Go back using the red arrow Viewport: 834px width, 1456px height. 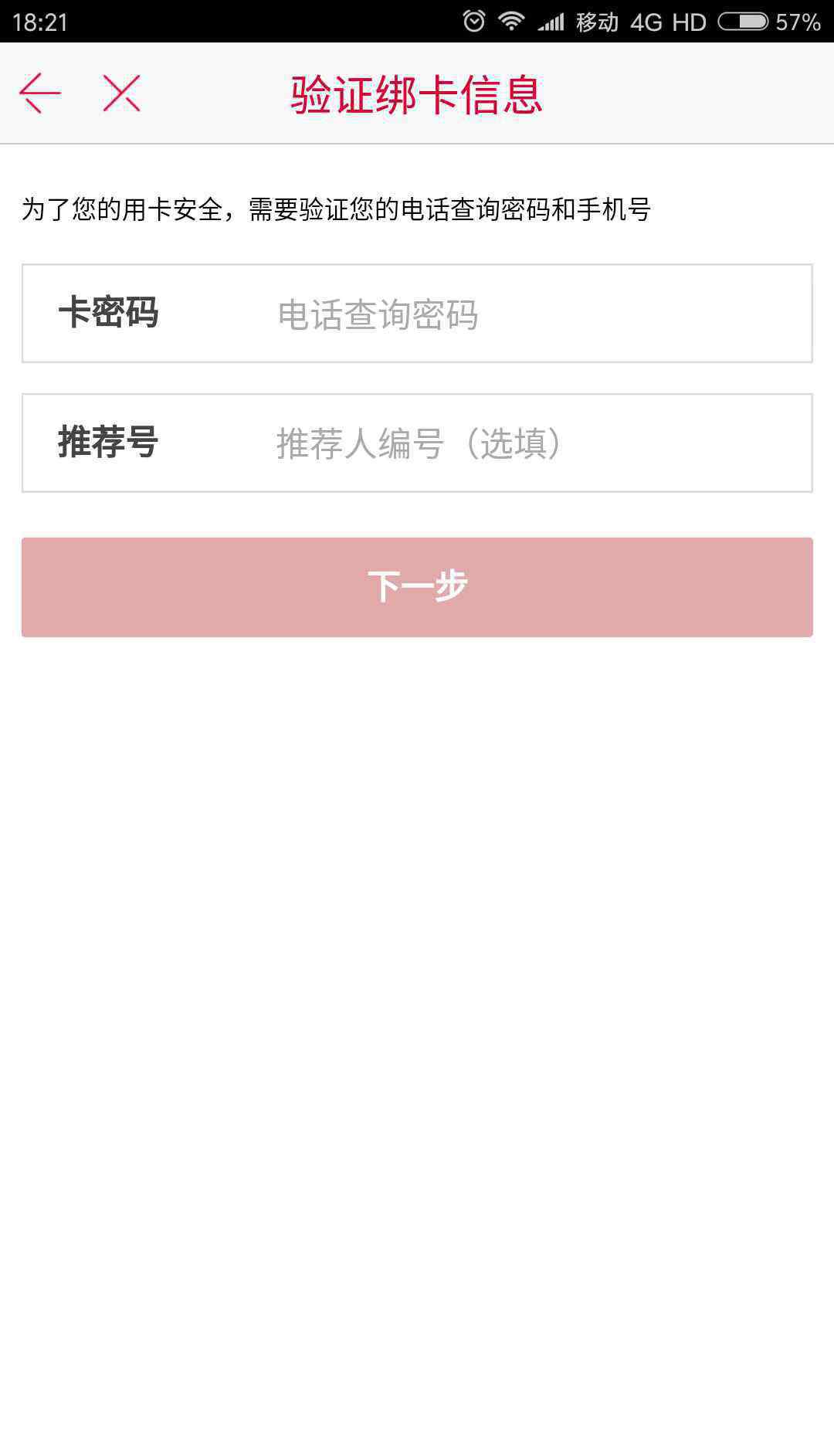coord(40,93)
